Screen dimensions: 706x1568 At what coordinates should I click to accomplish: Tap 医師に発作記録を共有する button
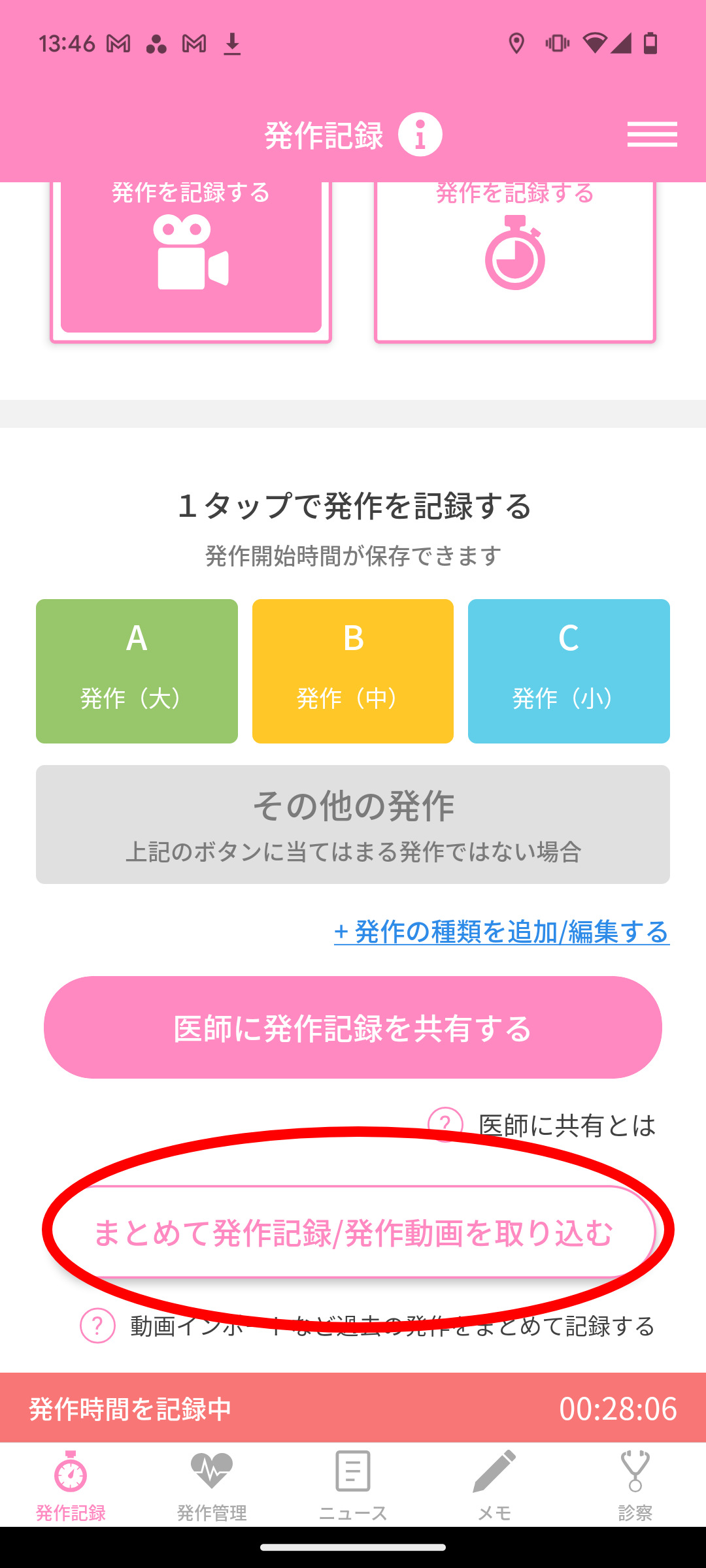pyautogui.click(x=353, y=1028)
